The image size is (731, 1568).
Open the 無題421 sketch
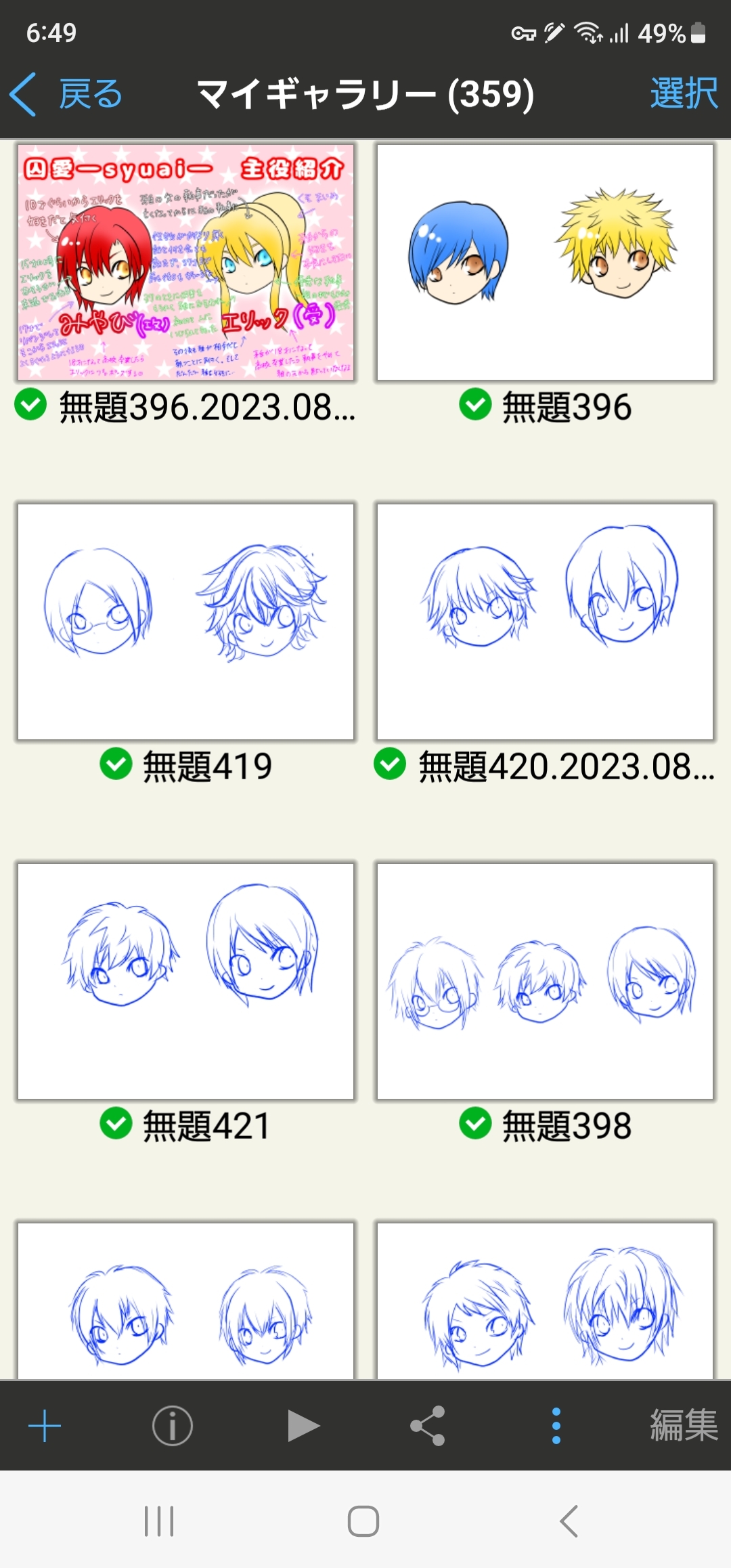tap(185, 980)
